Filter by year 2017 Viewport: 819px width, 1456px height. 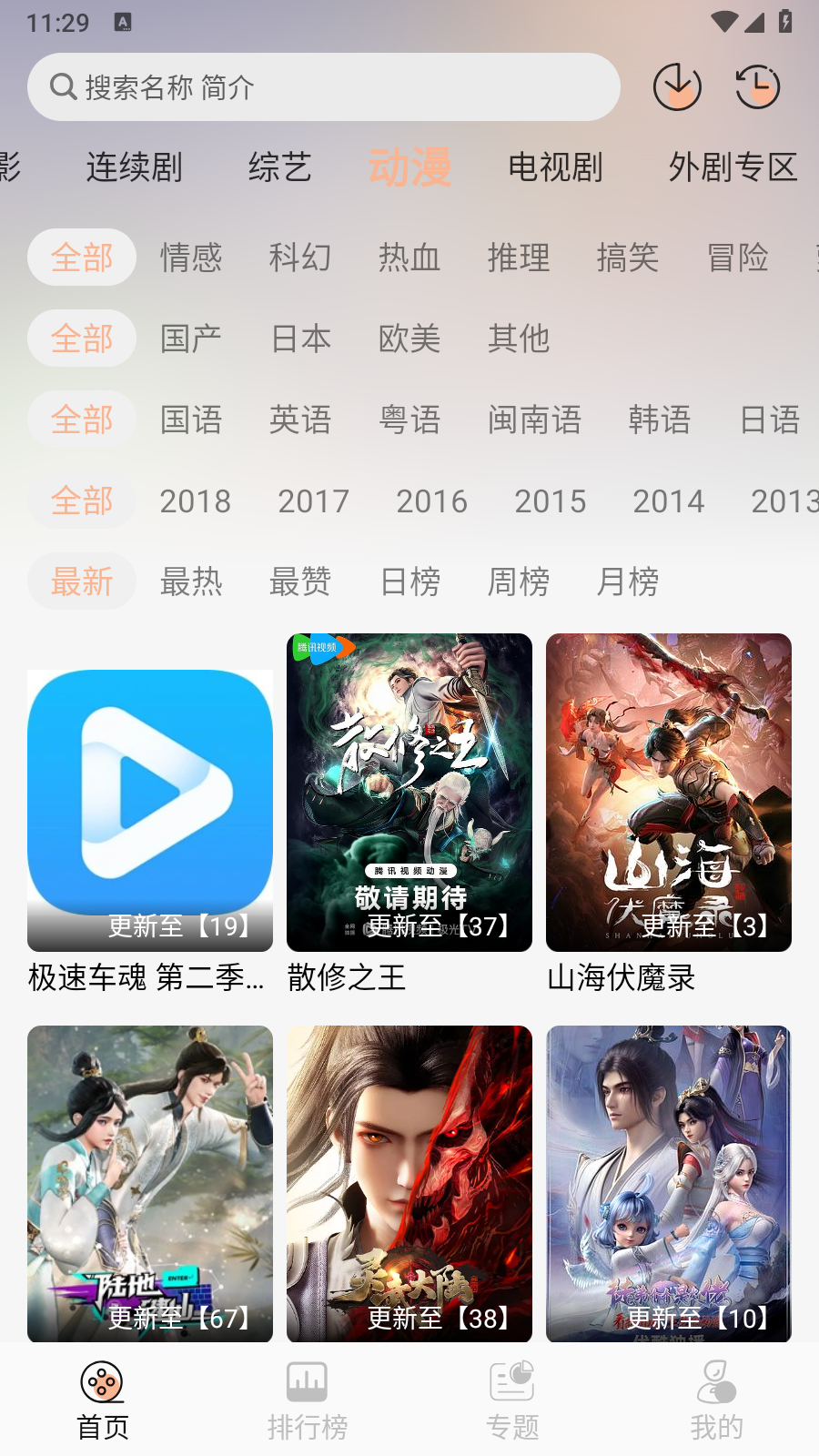pos(313,500)
